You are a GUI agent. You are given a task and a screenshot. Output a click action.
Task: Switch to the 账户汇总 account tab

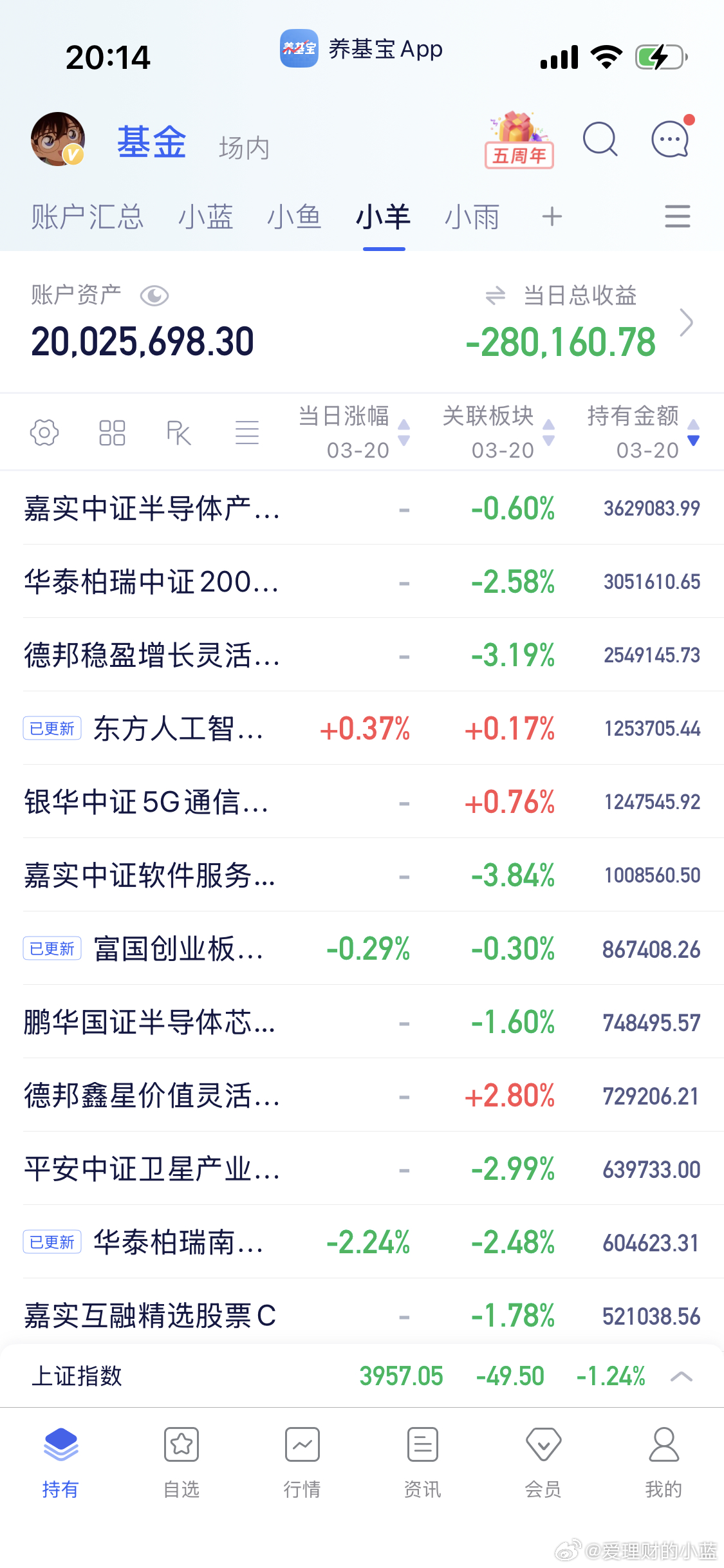point(88,216)
